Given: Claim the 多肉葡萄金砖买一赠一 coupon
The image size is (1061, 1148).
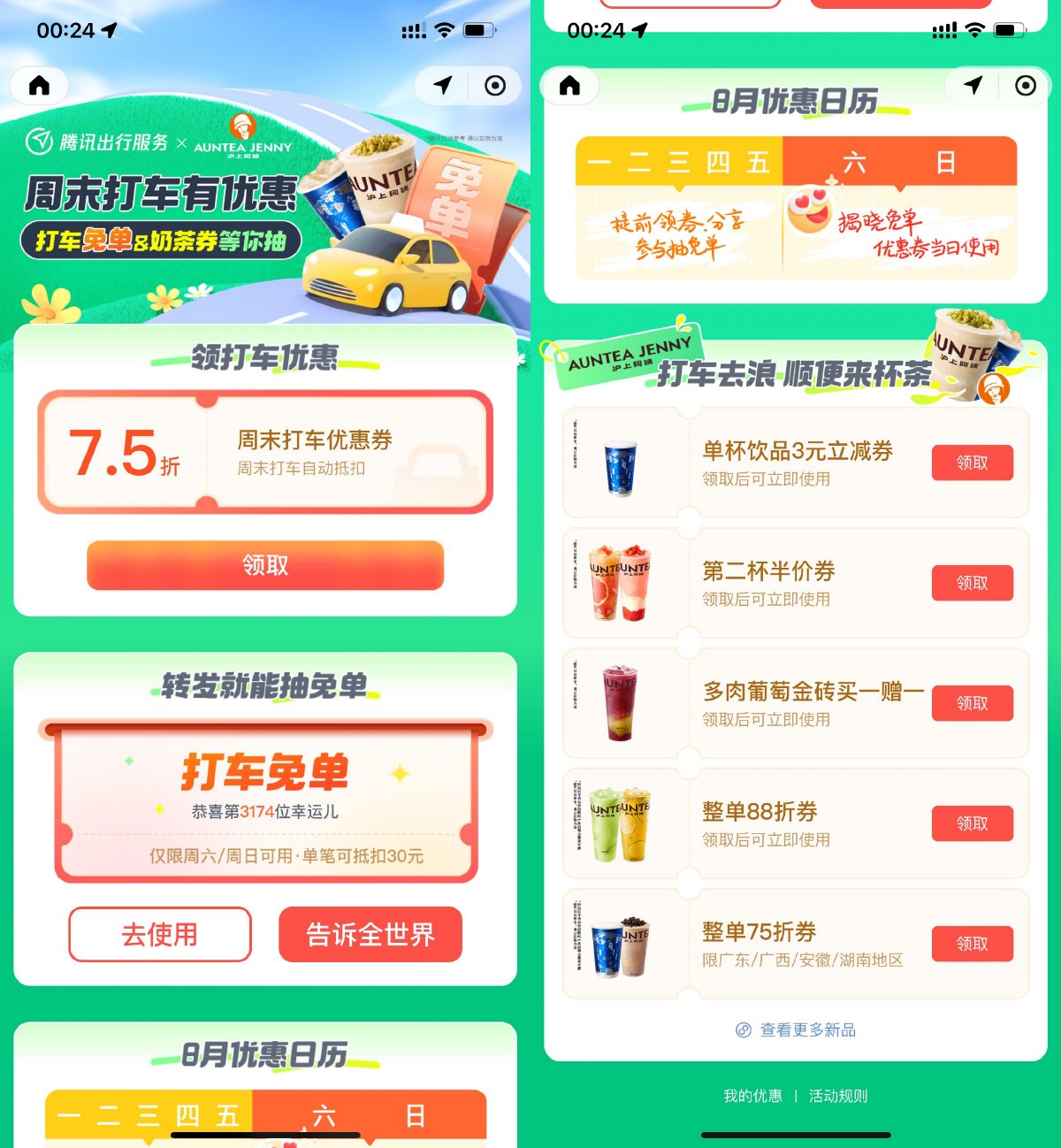Looking at the screenshot, I should point(972,703).
